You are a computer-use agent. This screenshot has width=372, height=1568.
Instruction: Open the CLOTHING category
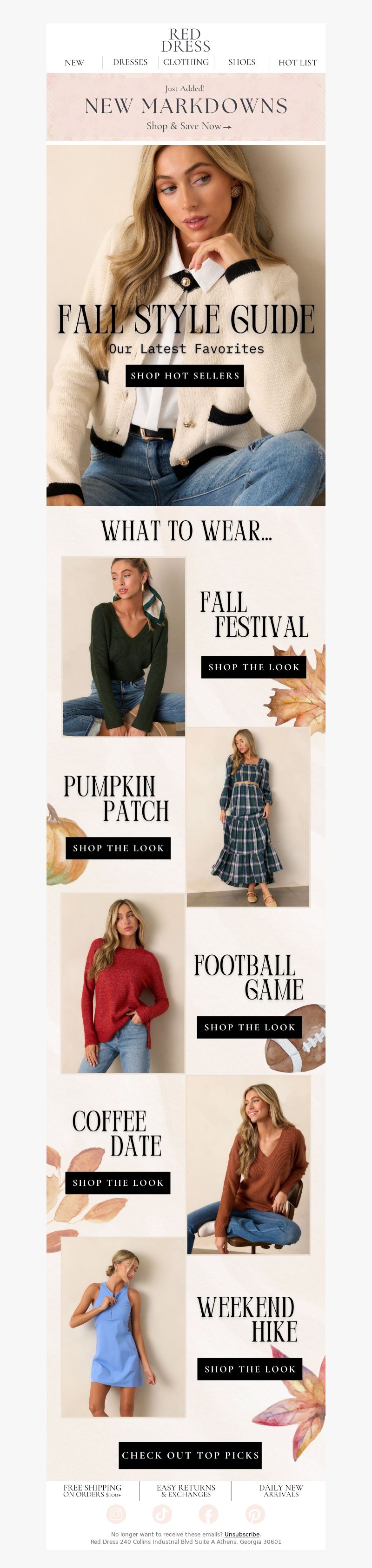(x=186, y=62)
